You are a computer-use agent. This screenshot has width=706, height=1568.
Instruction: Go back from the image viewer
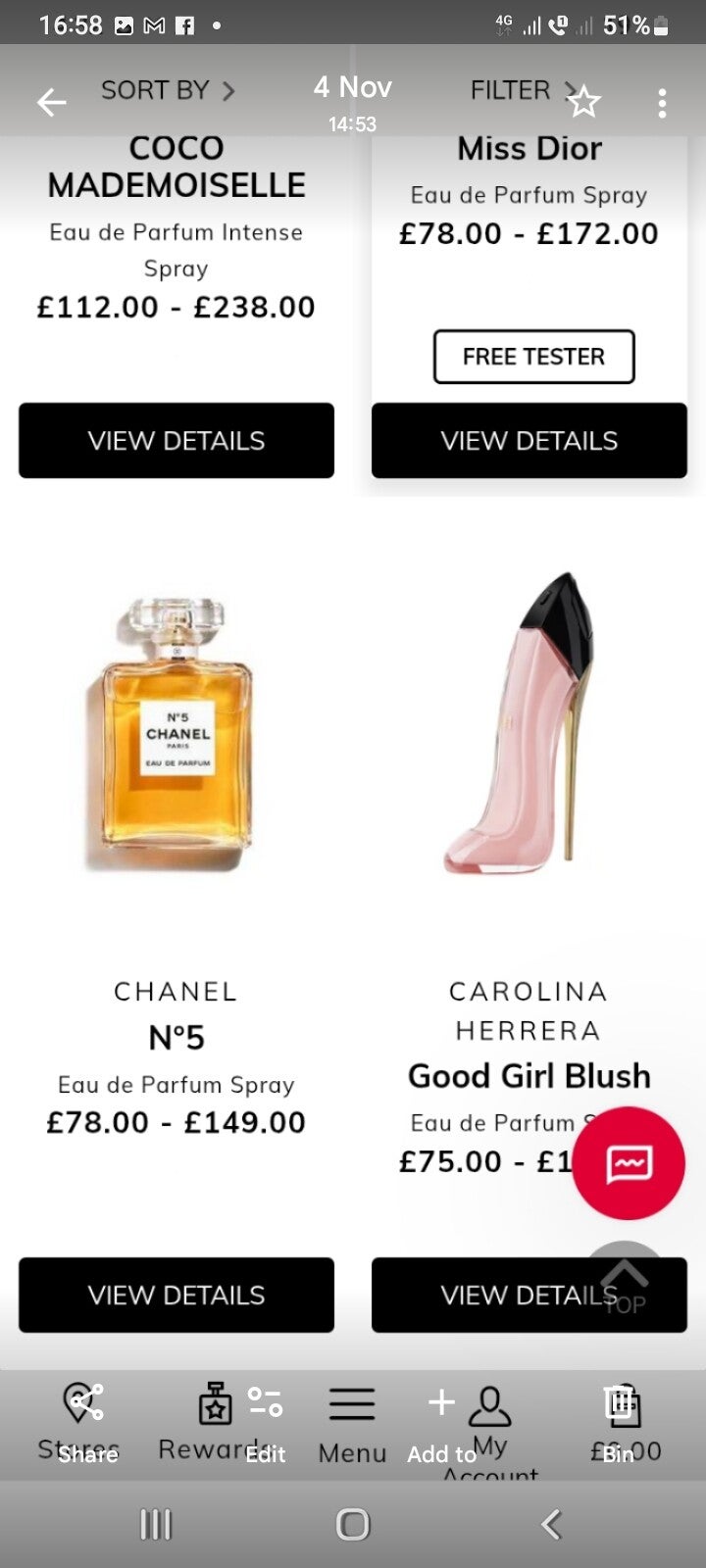coord(51,102)
